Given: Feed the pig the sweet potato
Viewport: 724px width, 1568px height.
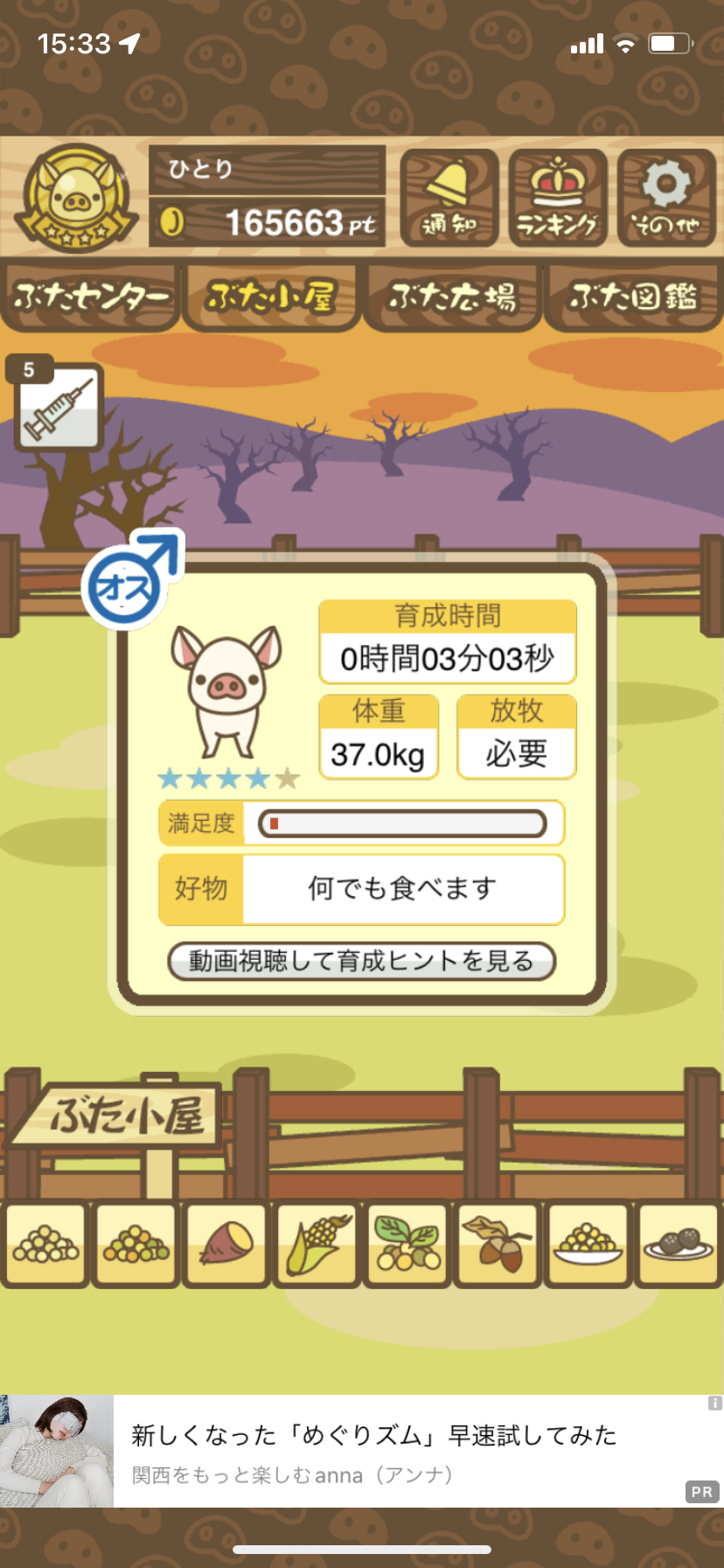Looking at the screenshot, I should click(226, 1244).
